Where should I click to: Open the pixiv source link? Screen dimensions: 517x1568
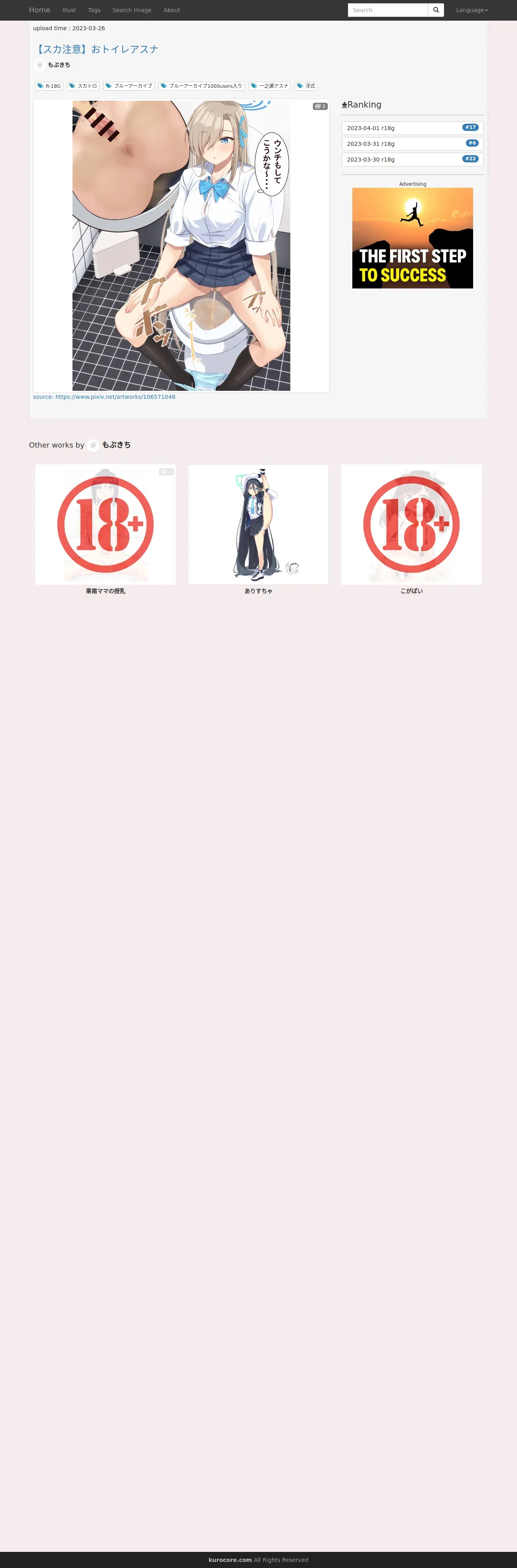click(104, 397)
